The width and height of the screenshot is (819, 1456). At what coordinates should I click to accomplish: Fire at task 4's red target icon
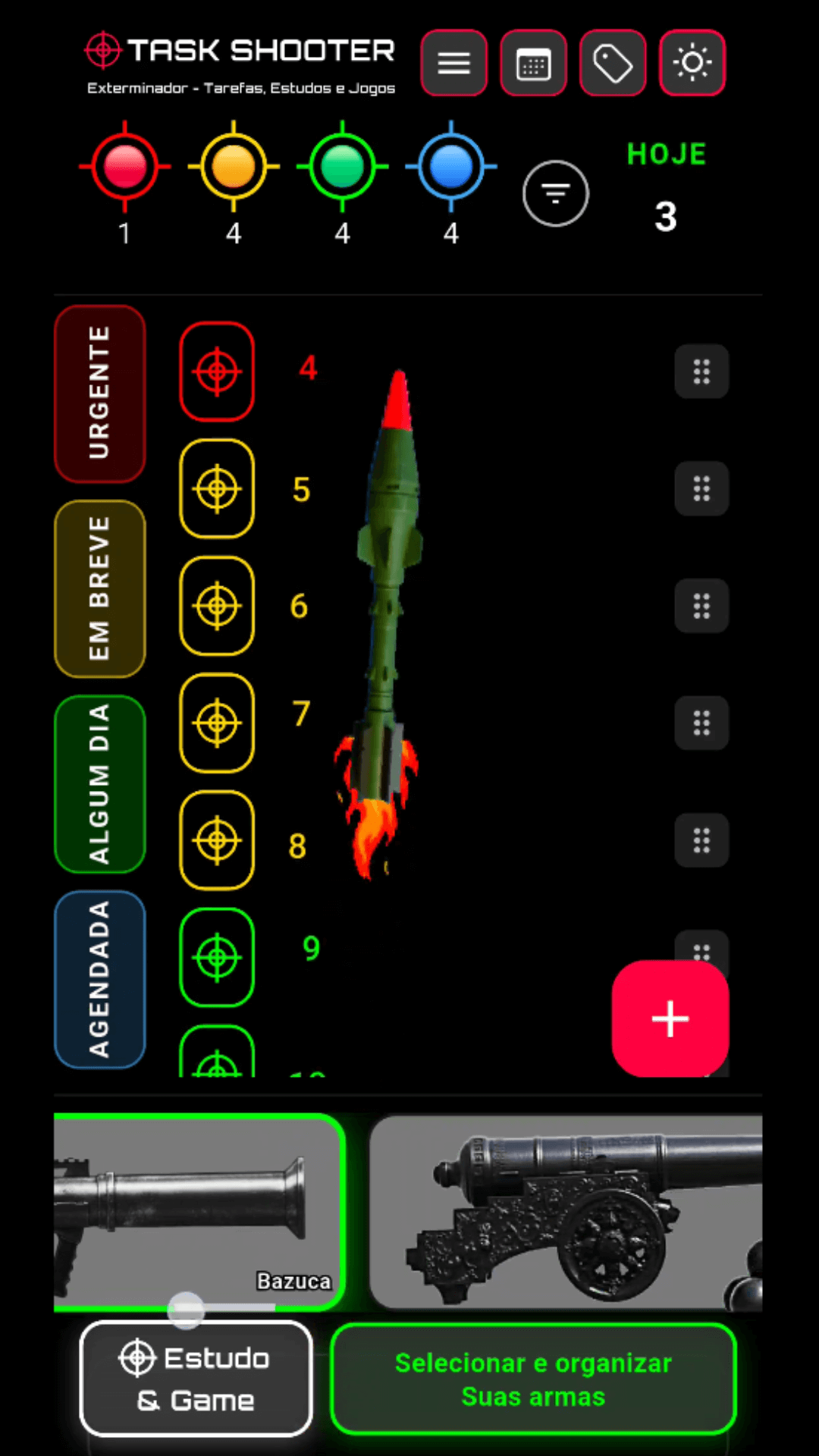217,371
